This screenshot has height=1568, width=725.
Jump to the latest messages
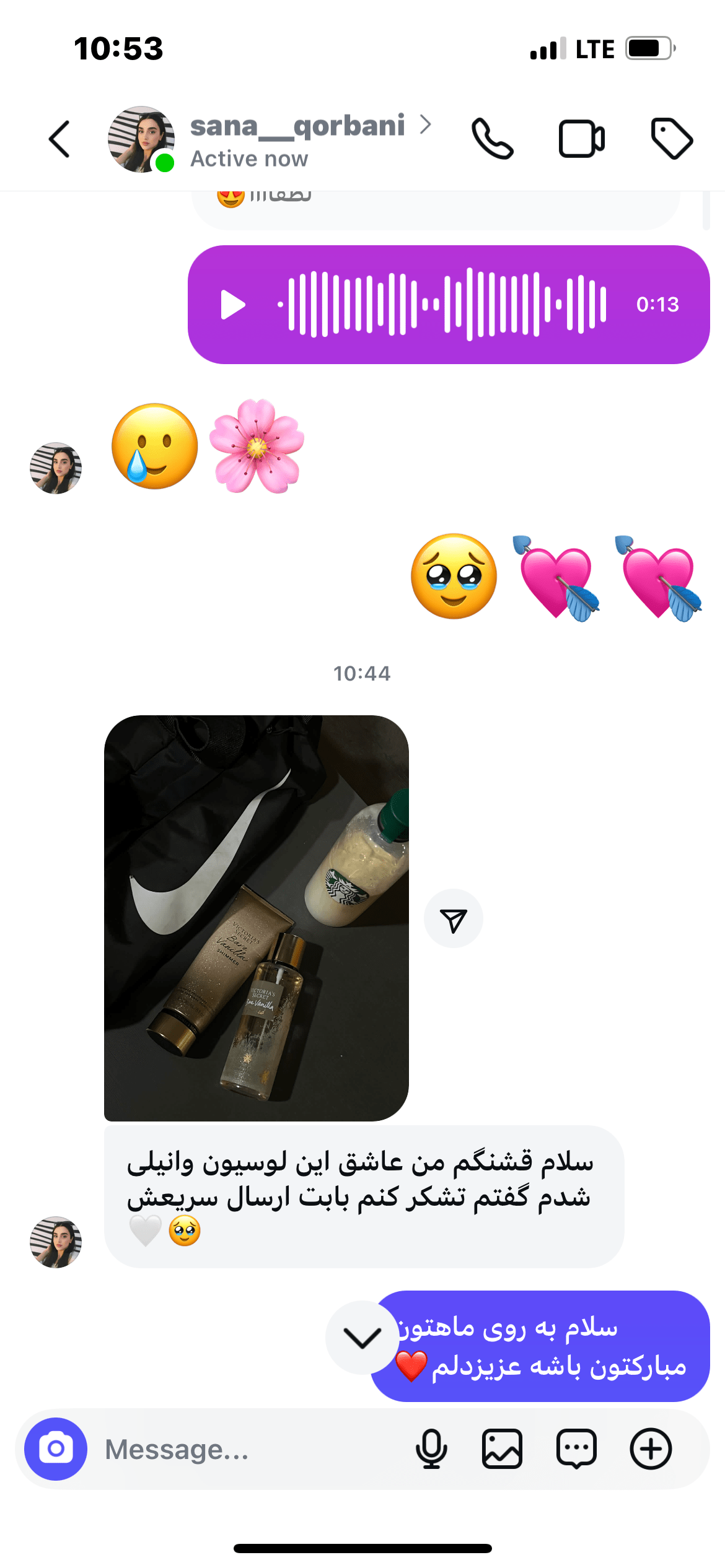coord(362,1338)
